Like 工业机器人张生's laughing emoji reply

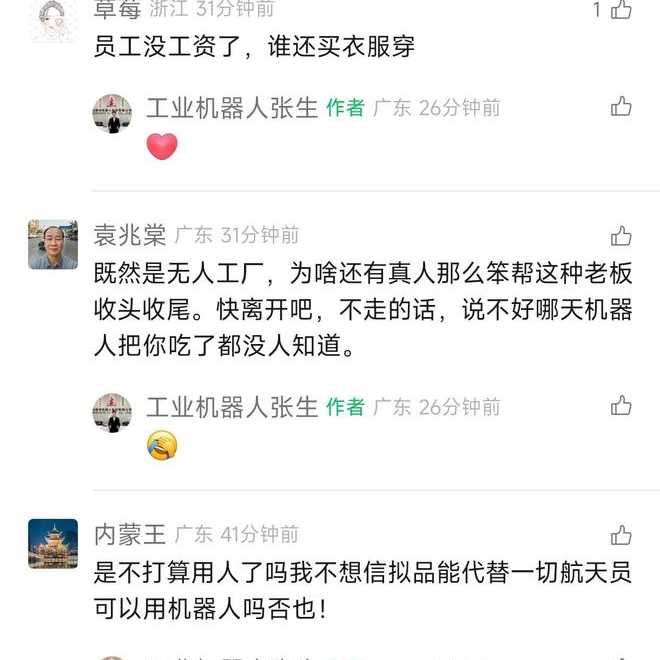621,406
